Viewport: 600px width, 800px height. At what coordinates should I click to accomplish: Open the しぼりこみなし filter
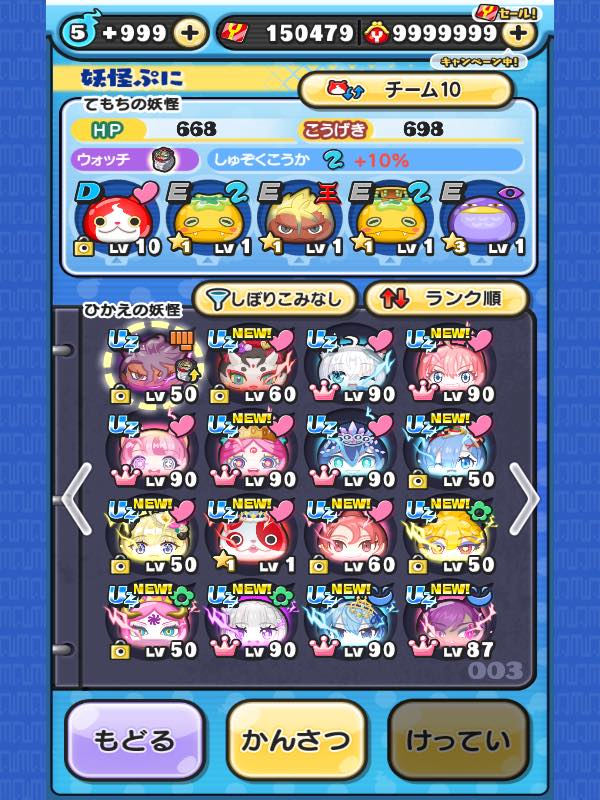coord(274,298)
